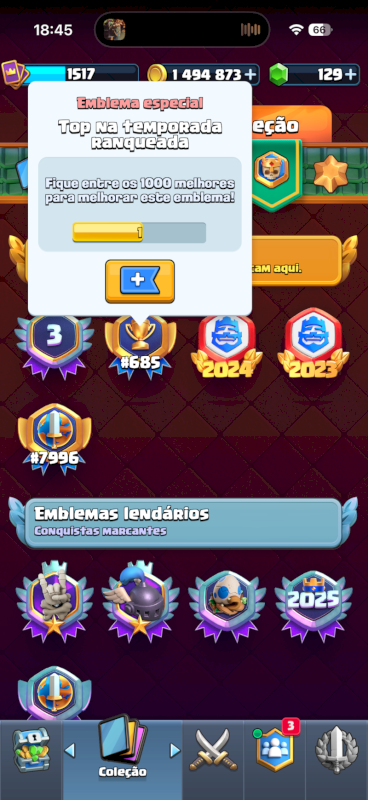Add more gold with the plus icon

[x=250, y=75]
